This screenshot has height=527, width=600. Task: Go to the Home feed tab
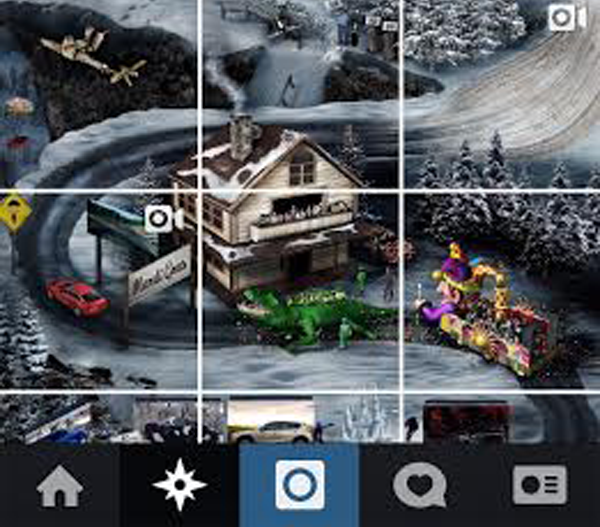(59, 486)
